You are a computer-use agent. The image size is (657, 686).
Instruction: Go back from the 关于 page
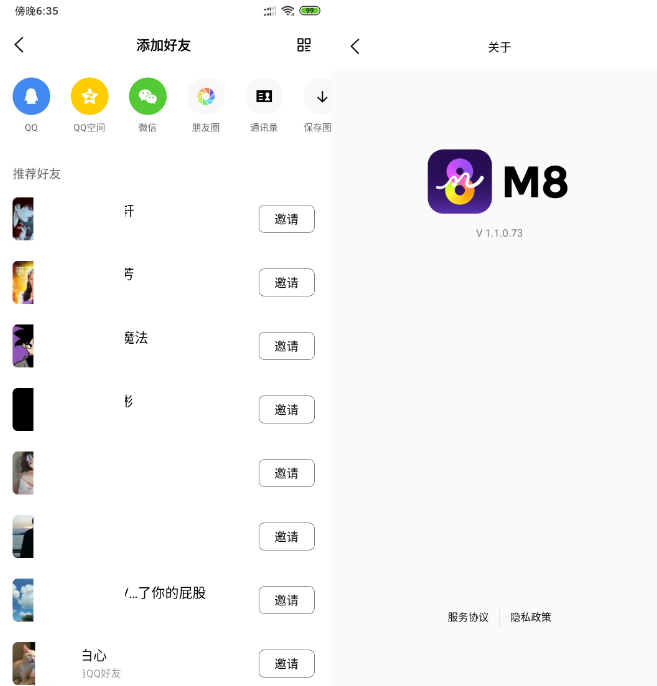[x=355, y=47]
